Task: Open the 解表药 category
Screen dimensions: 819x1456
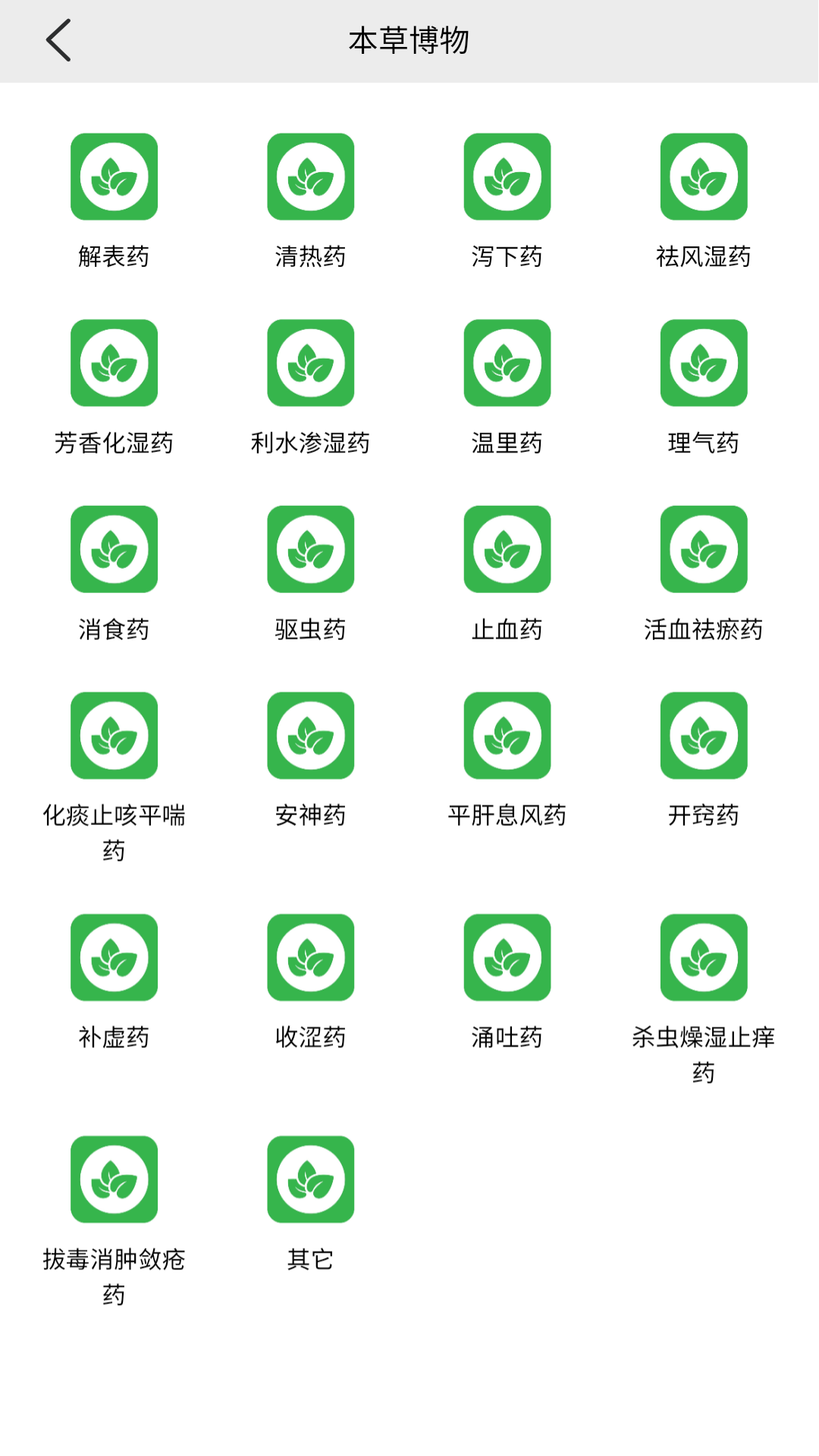Action: pyautogui.click(x=114, y=177)
